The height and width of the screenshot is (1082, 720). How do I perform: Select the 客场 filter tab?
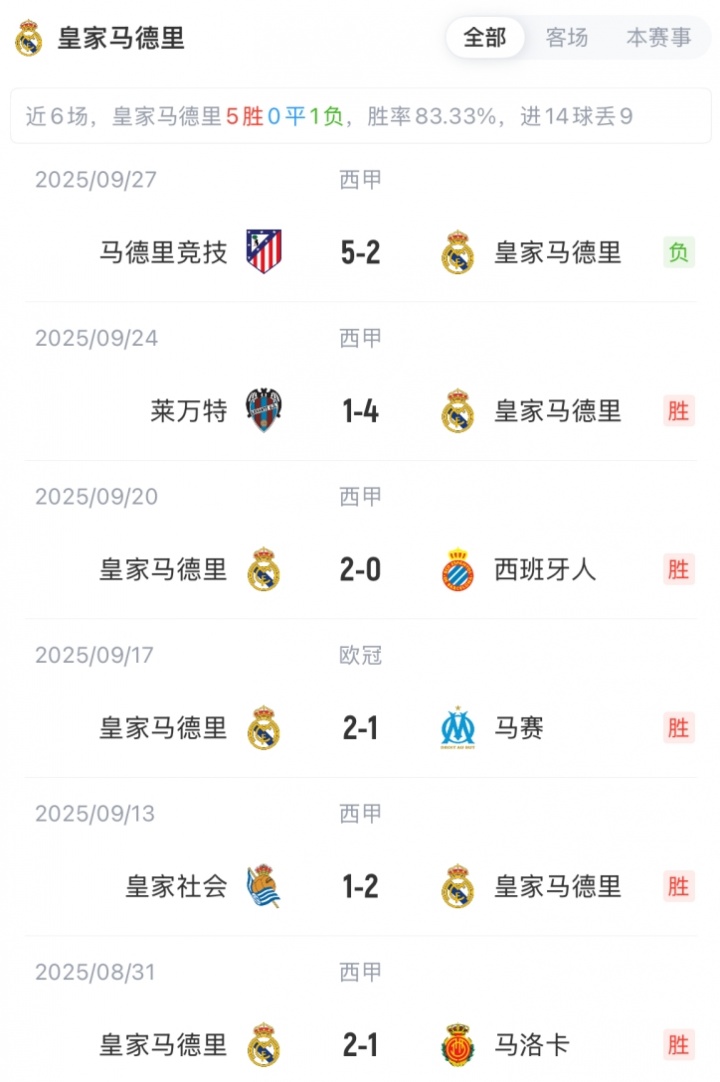click(567, 38)
